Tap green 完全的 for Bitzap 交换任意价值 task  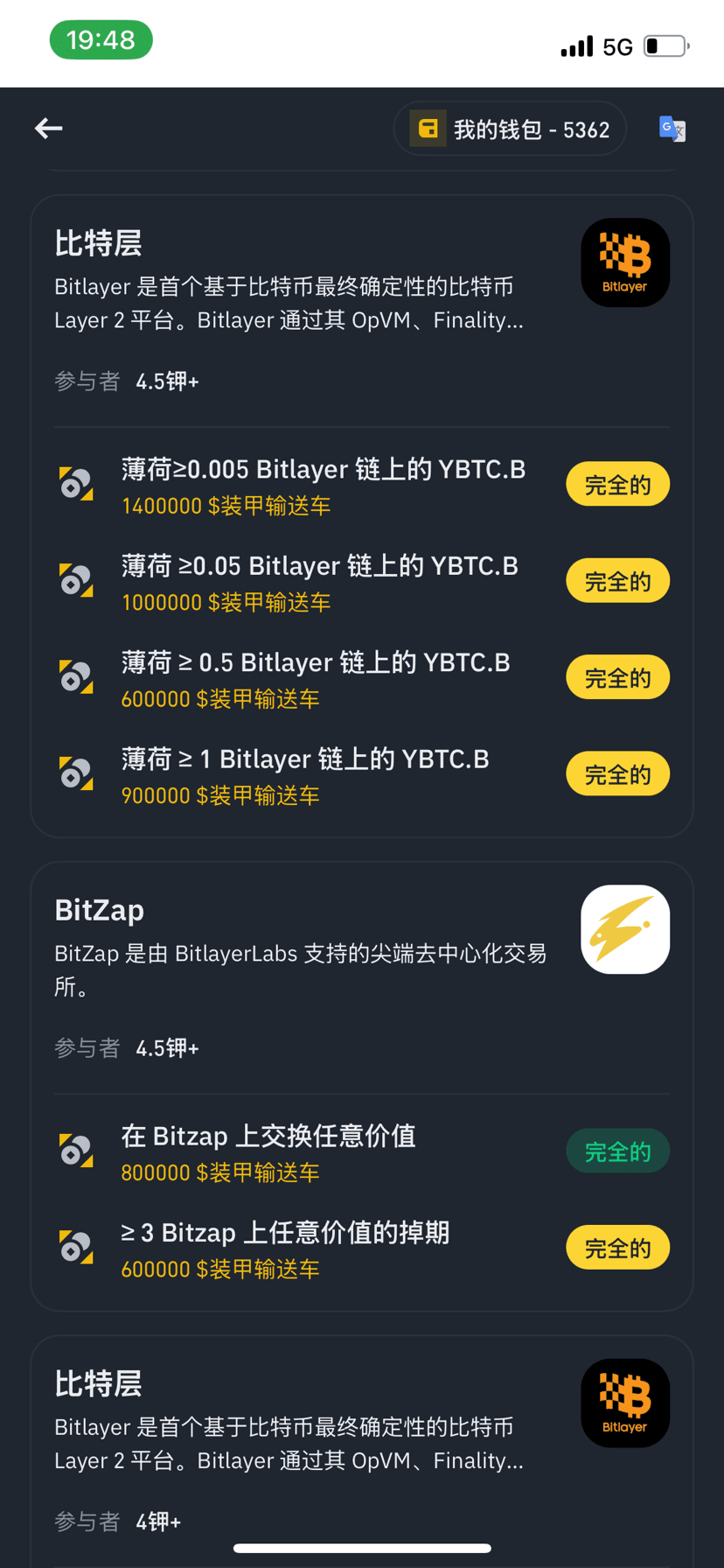click(617, 1151)
